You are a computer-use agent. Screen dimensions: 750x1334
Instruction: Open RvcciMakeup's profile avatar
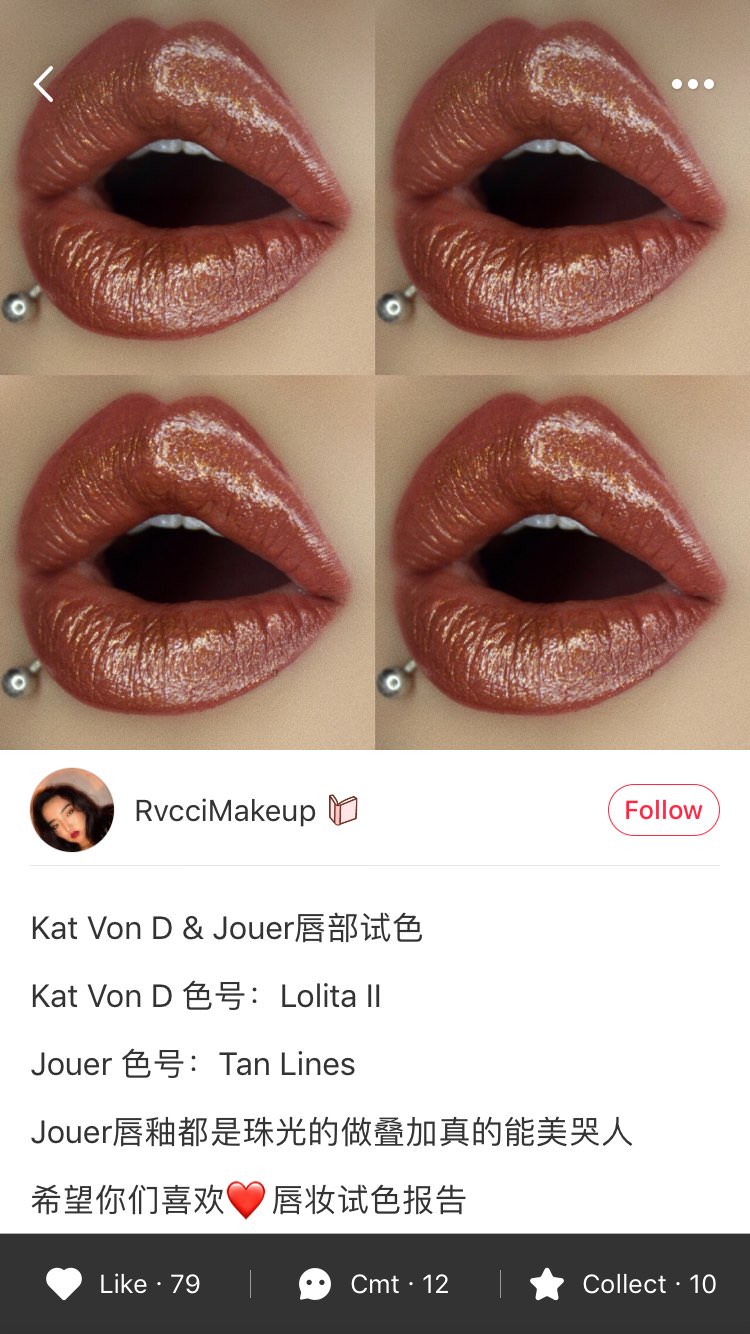point(72,810)
